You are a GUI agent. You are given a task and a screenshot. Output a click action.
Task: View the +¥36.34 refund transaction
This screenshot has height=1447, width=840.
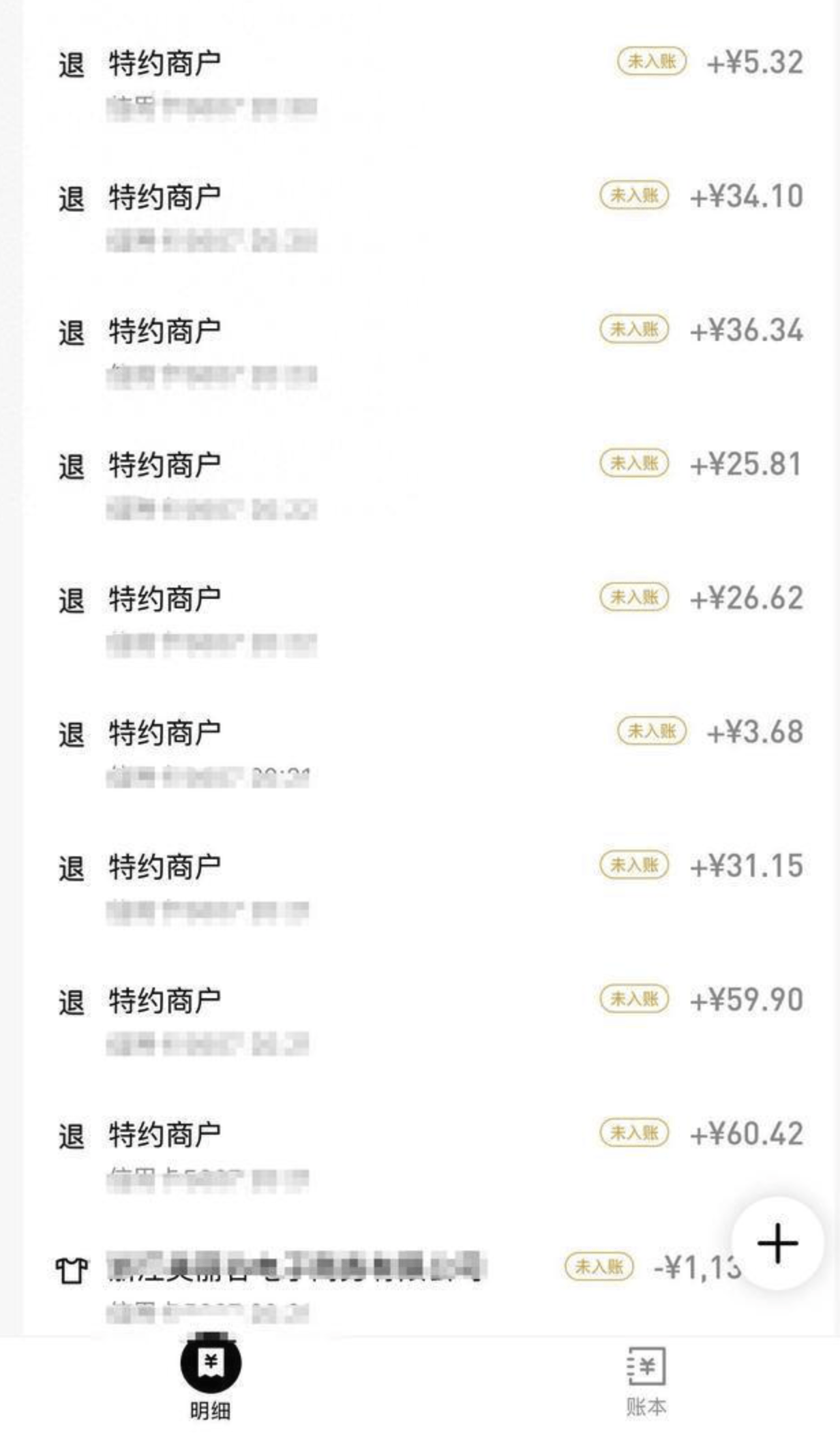[431, 352]
